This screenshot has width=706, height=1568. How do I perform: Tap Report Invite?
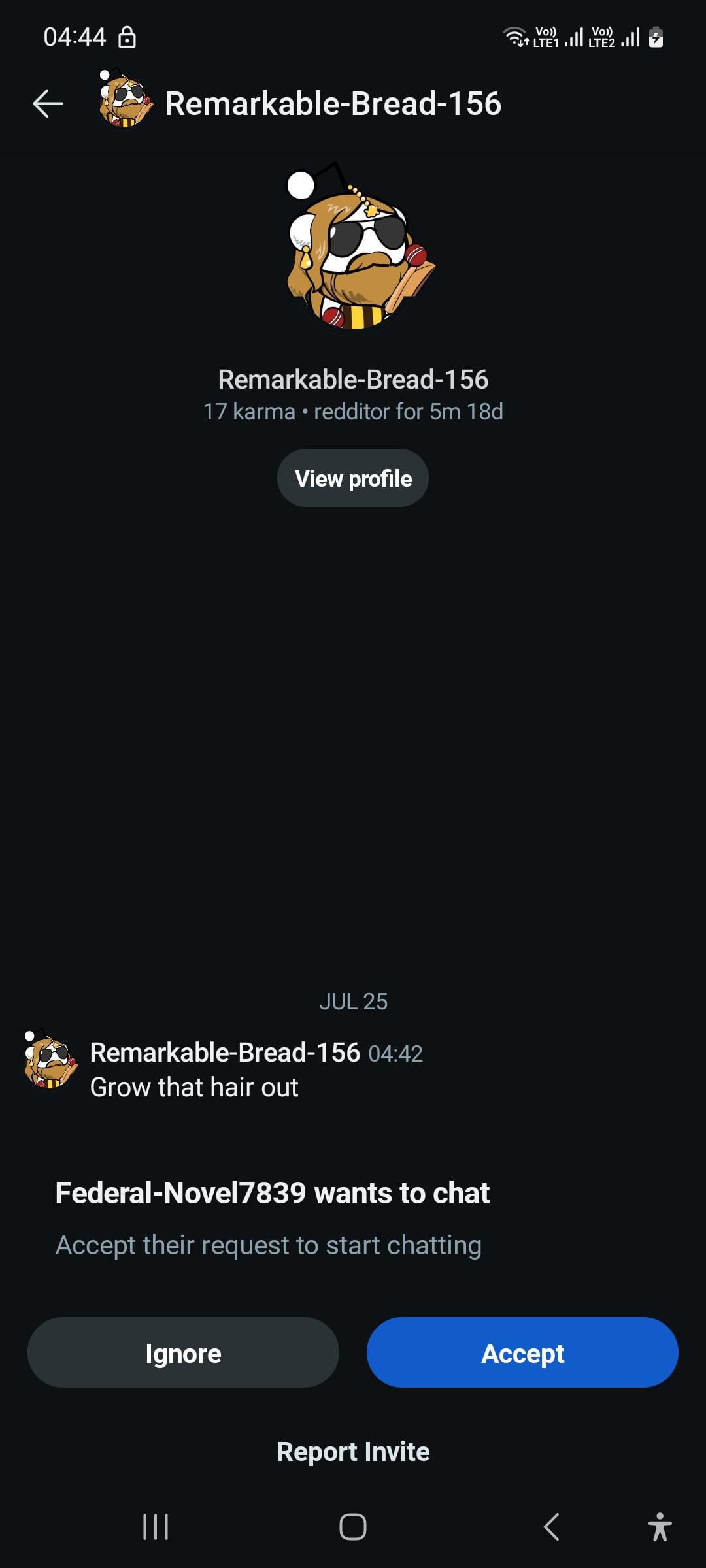click(353, 1452)
